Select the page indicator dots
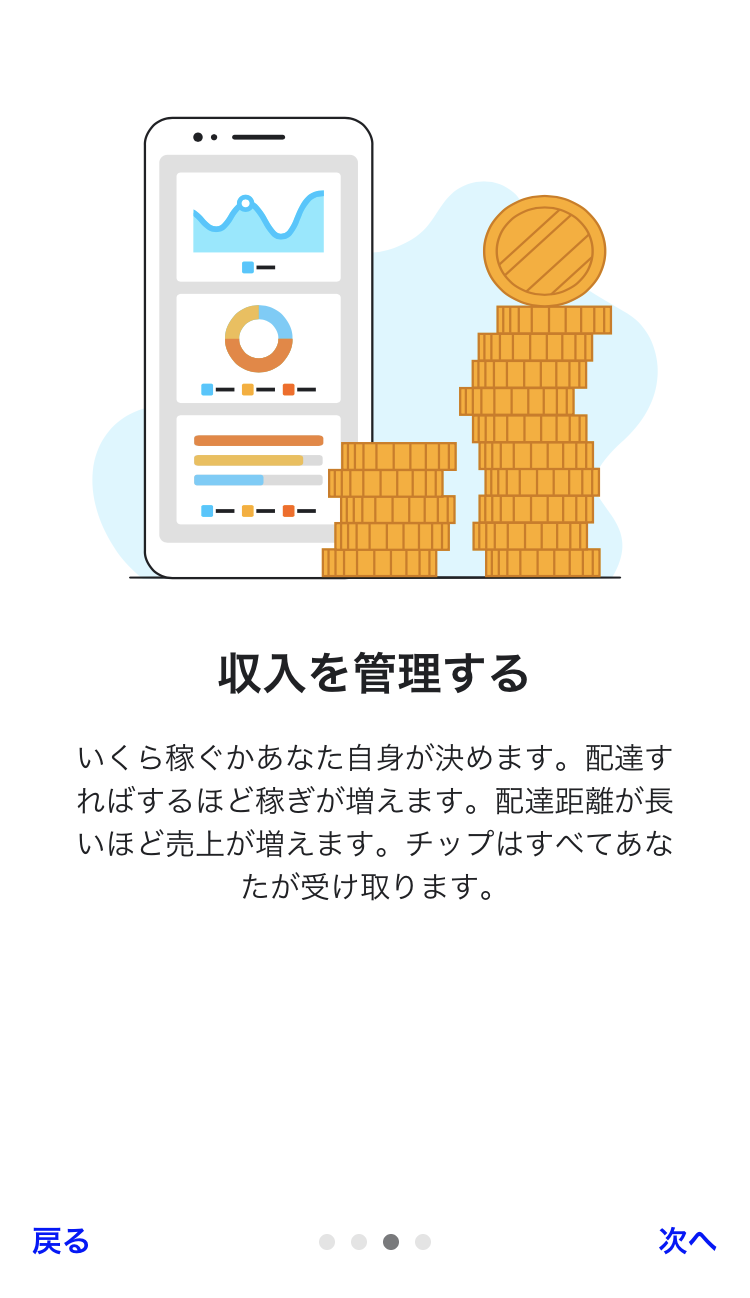Image resolution: width=750 pixels, height=1298 pixels. pyautogui.click(x=375, y=1242)
